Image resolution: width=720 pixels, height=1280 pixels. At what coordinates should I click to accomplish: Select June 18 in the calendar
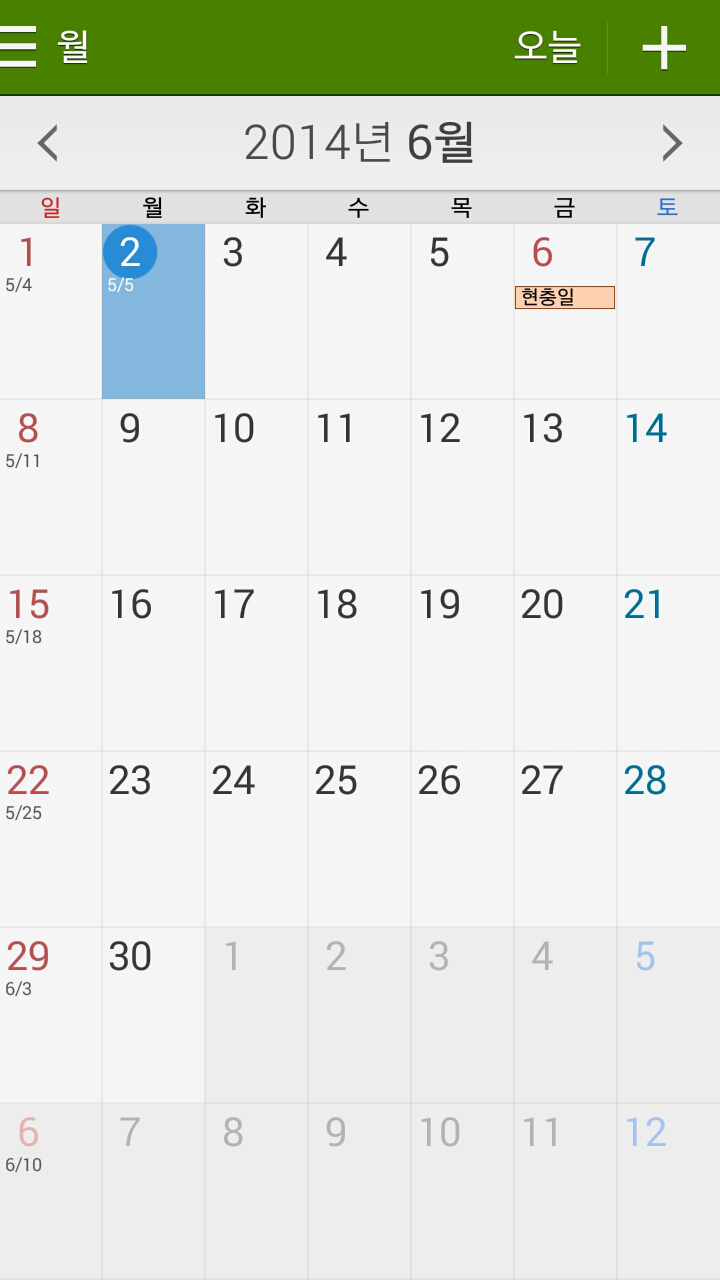(359, 662)
